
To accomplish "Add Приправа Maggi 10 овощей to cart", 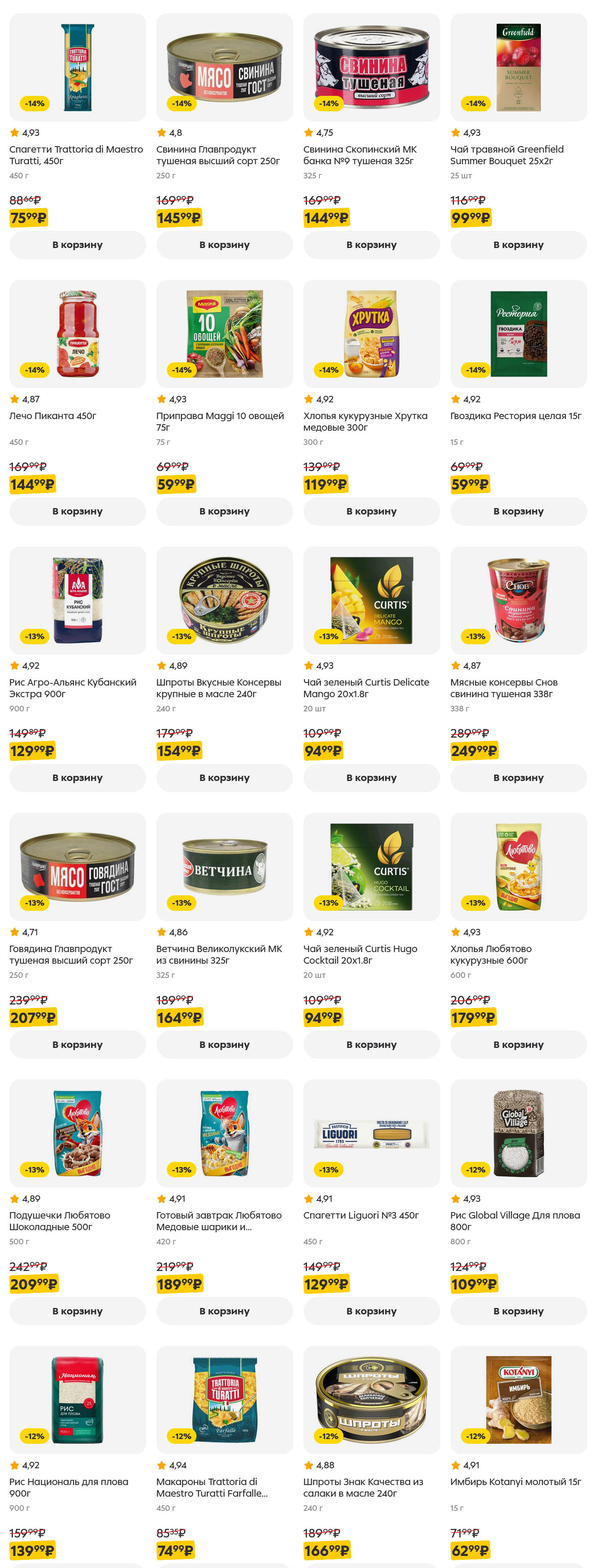I will pos(224,511).
